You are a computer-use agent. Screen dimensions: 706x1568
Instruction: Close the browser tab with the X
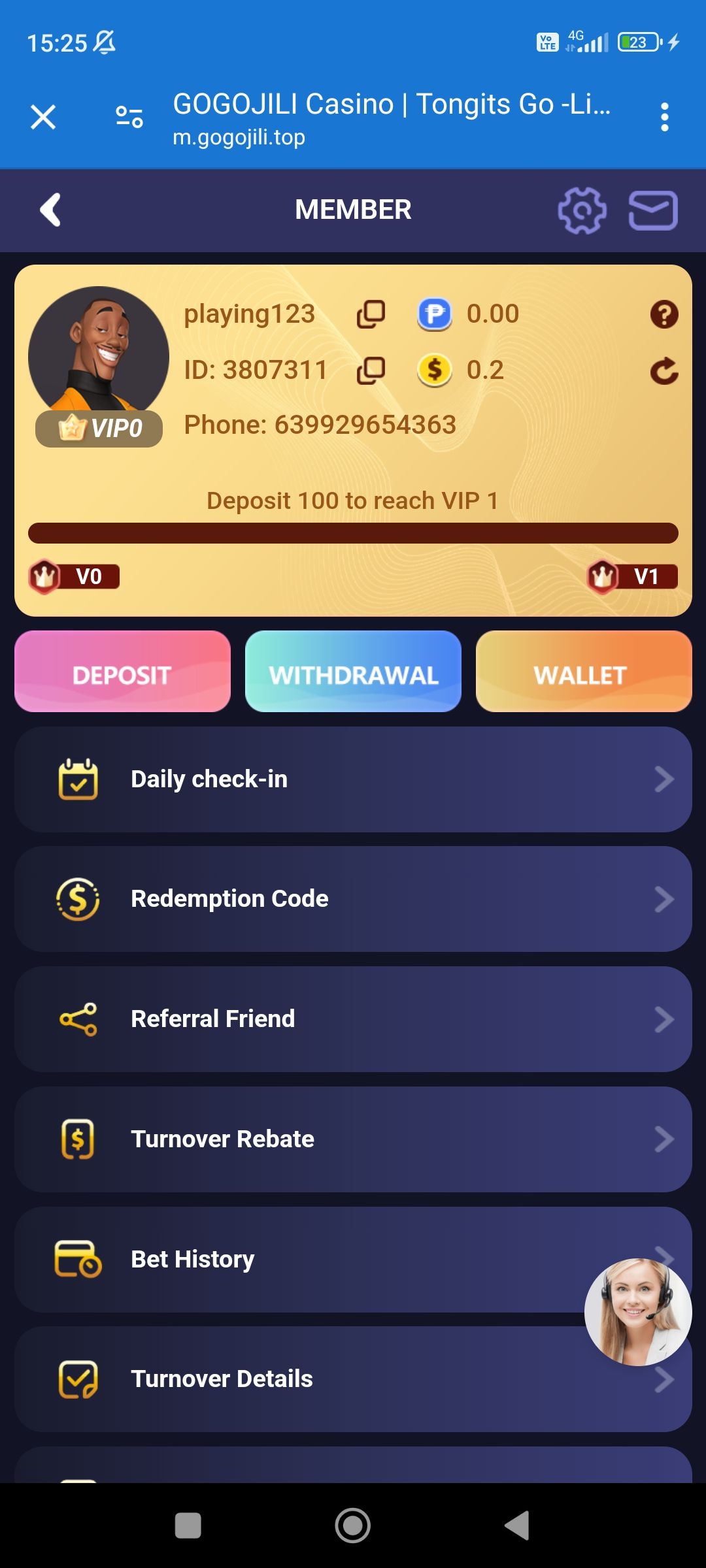coord(43,118)
